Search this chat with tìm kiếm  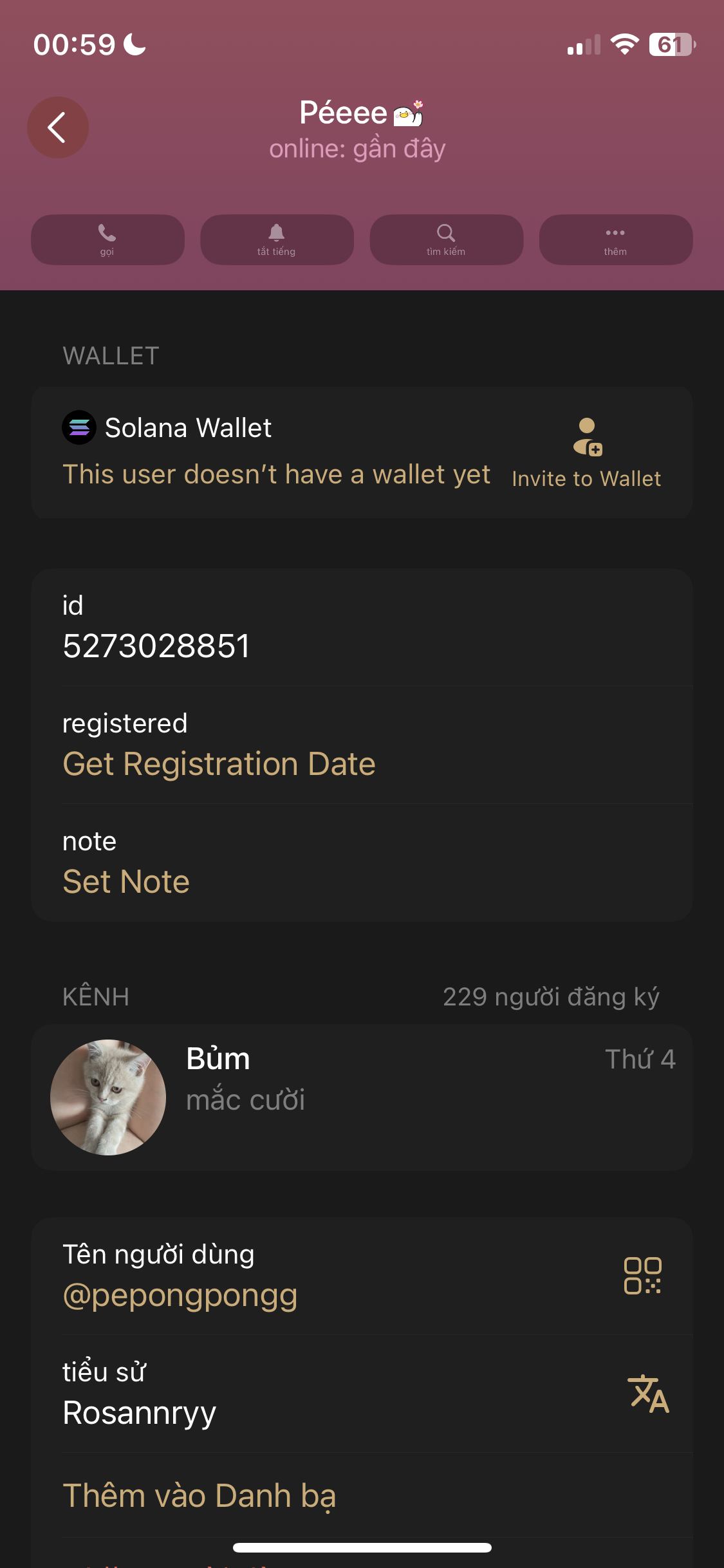click(446, 239)
